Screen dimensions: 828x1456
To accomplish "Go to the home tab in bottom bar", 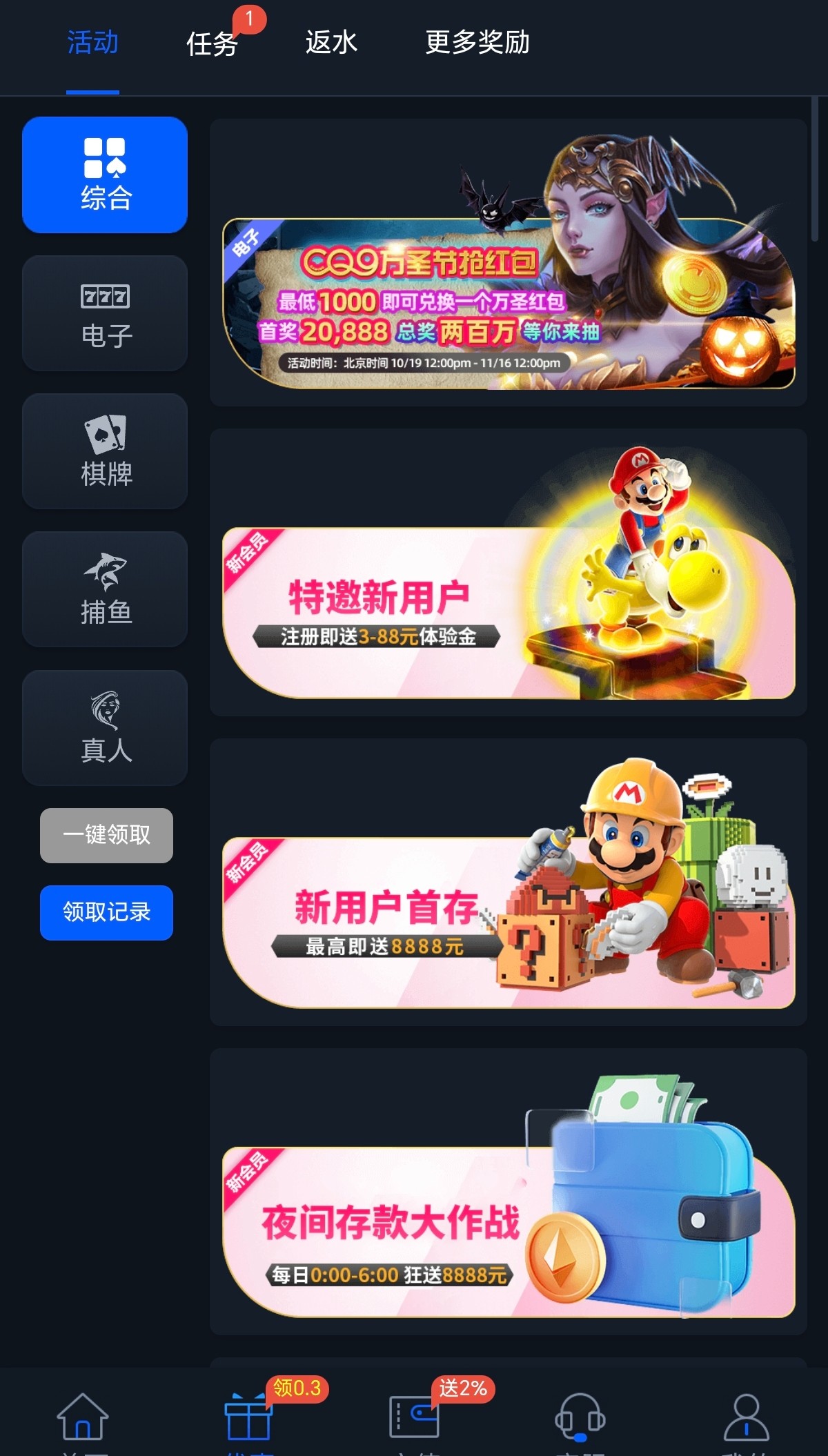I will [83, 1418].
